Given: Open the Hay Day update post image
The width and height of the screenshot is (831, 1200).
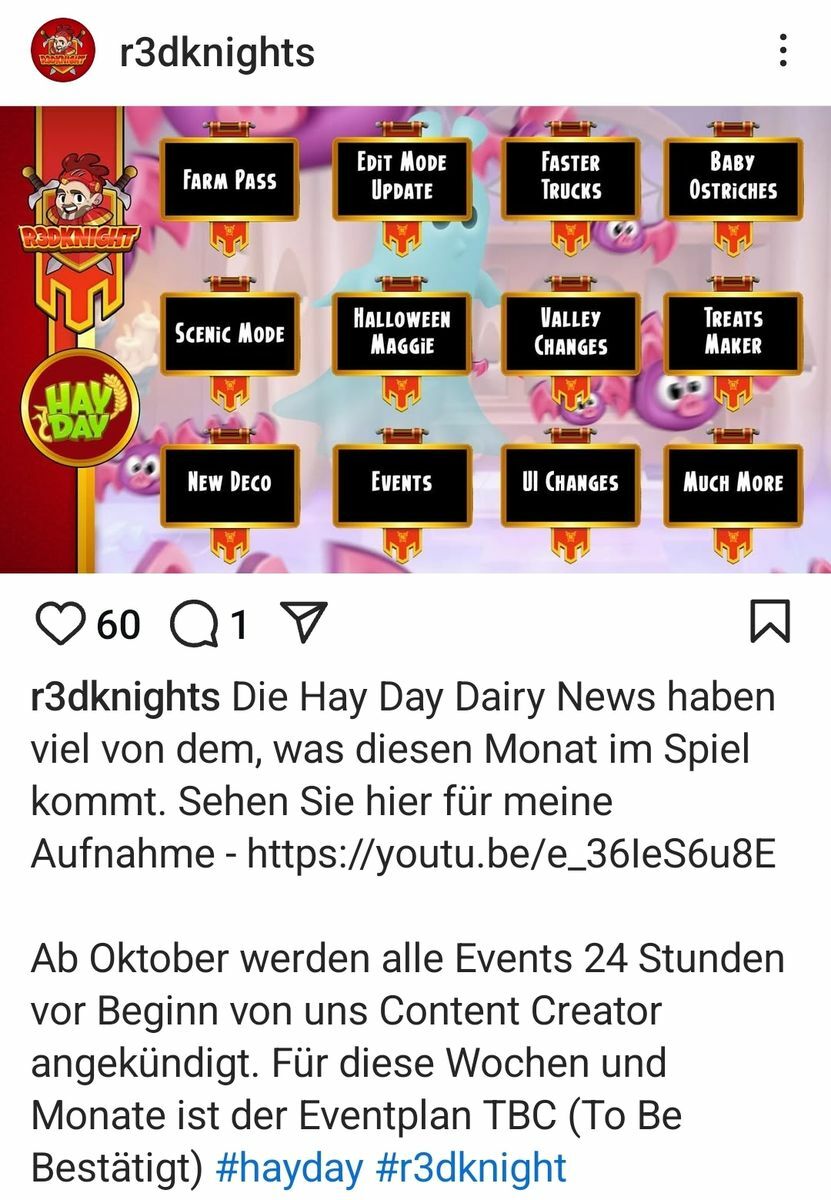Looking at the screenshot, I should tap(415, 339).
